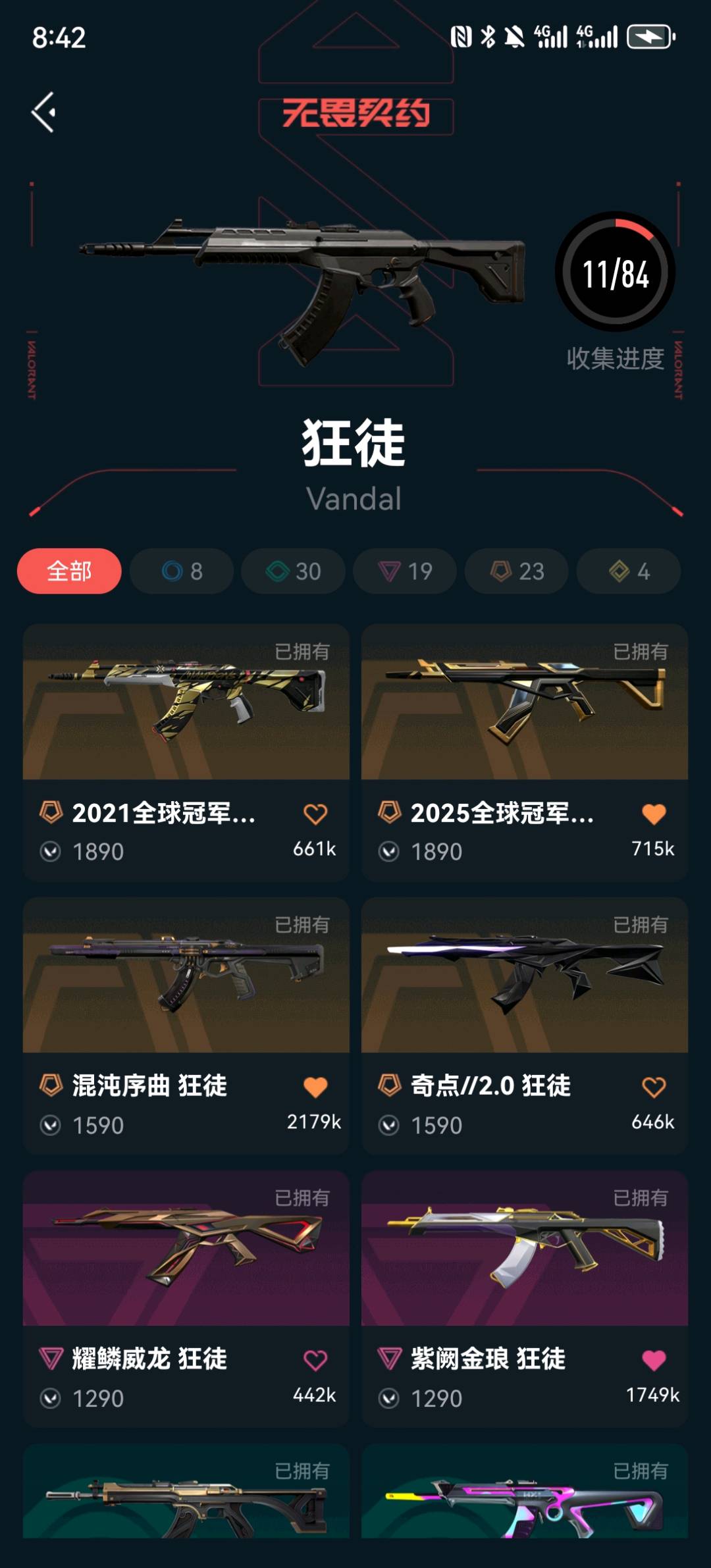This screenshot has height=1568, width=711.
Task: Like the 耀鳞威龙 狂徒 skin
Action: point(315,1360)
